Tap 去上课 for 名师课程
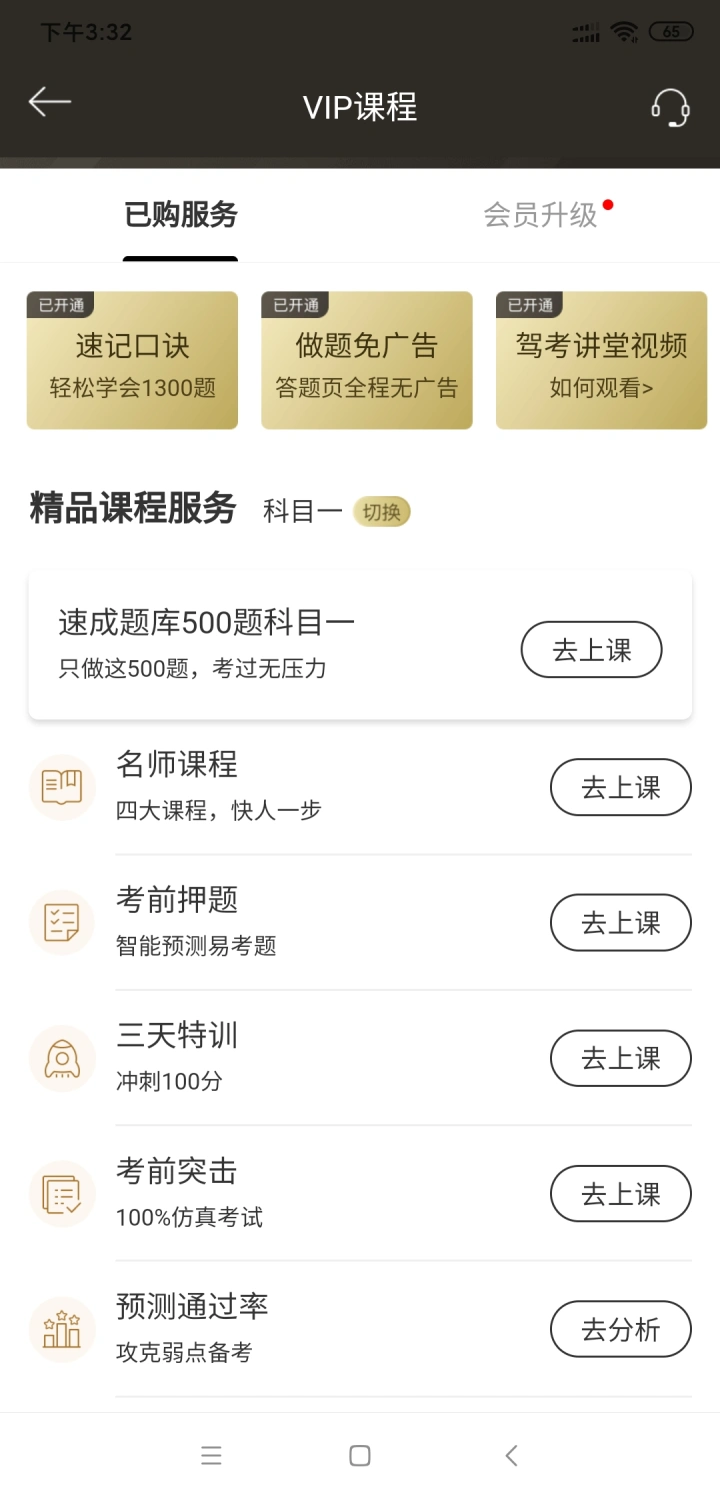The image size is (720, 1499). [x=621, y=787]
